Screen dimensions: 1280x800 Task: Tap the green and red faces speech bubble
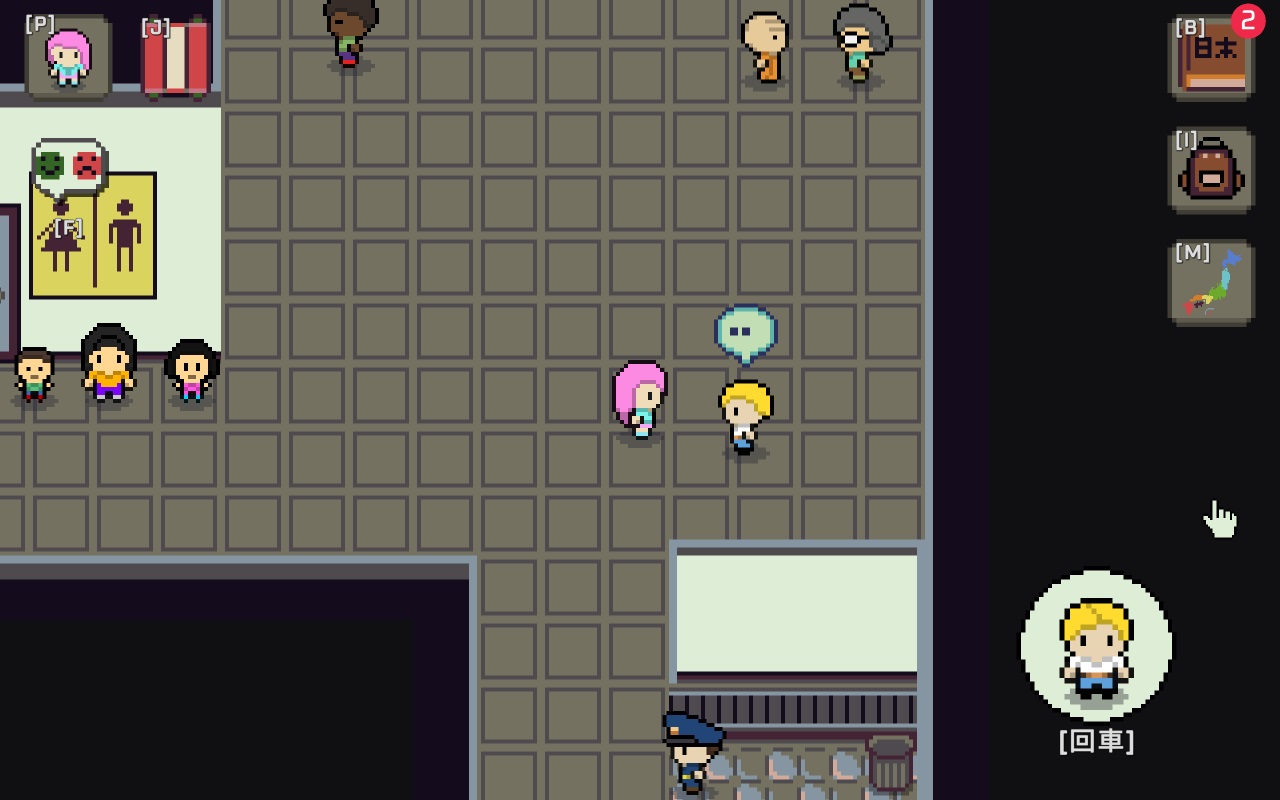[x=69, y=167]
